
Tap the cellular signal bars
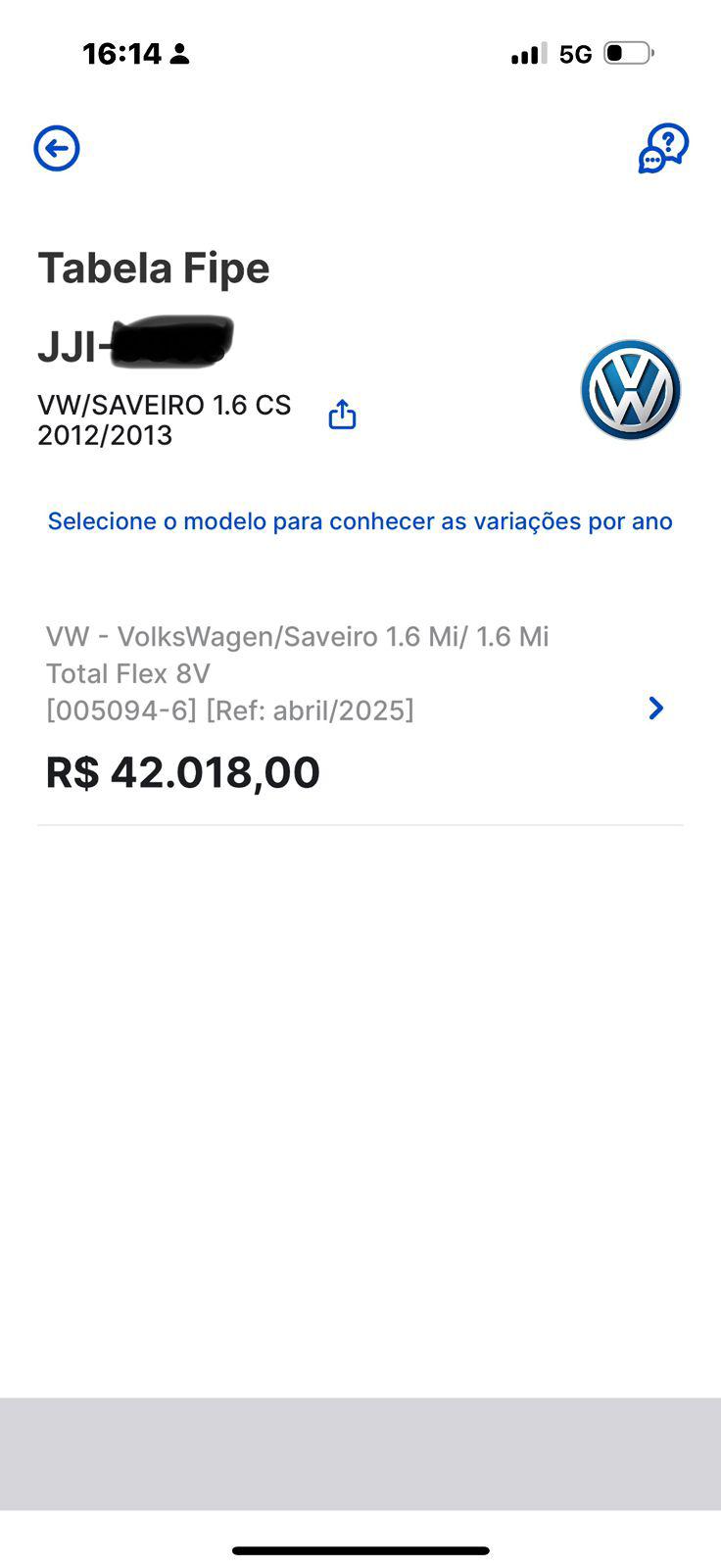(x=528, y=55)
